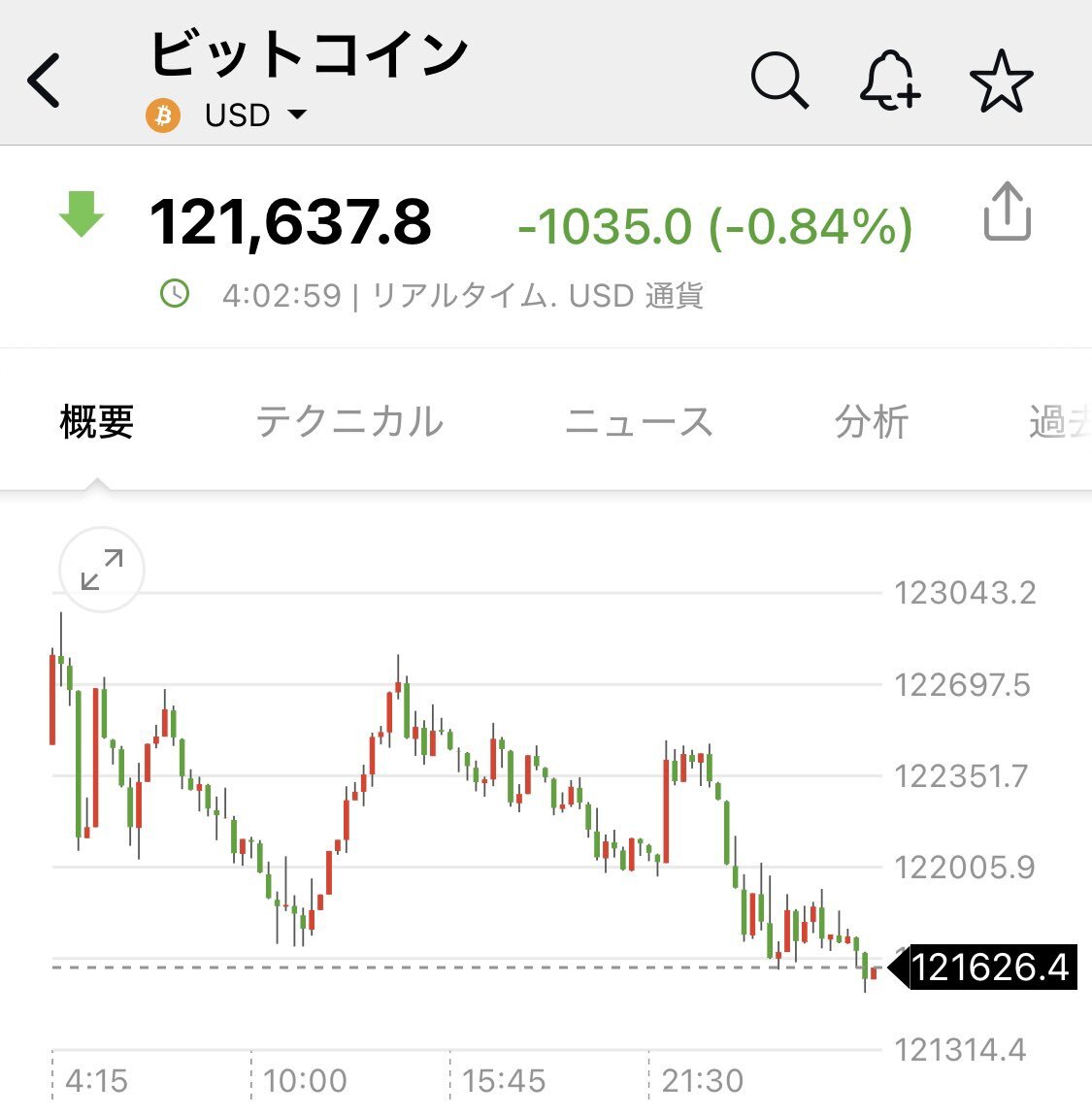Open search with the magnifier icon
Viewport: 1092px width, 1115px height.
779,80
